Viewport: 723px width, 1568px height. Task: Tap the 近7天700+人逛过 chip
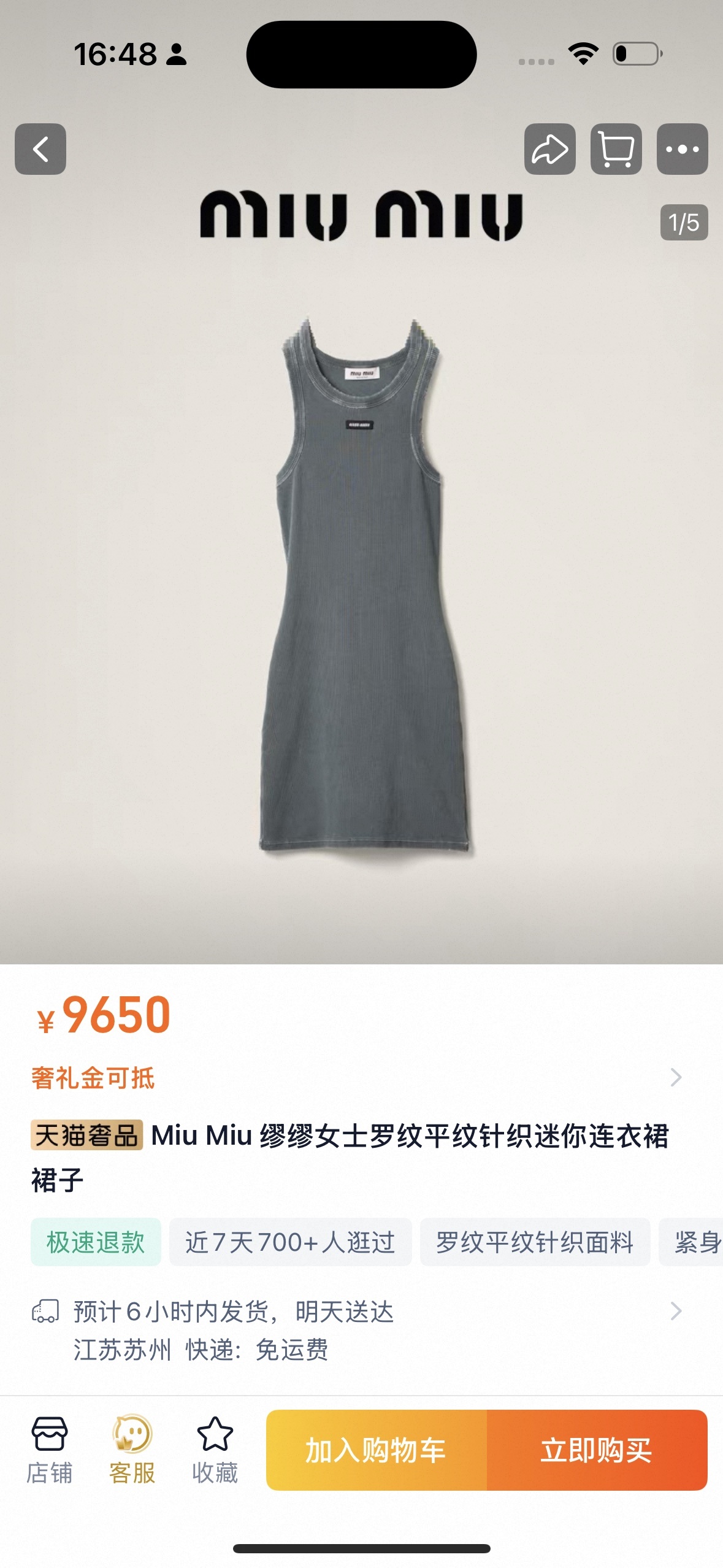coord(290,1242)
